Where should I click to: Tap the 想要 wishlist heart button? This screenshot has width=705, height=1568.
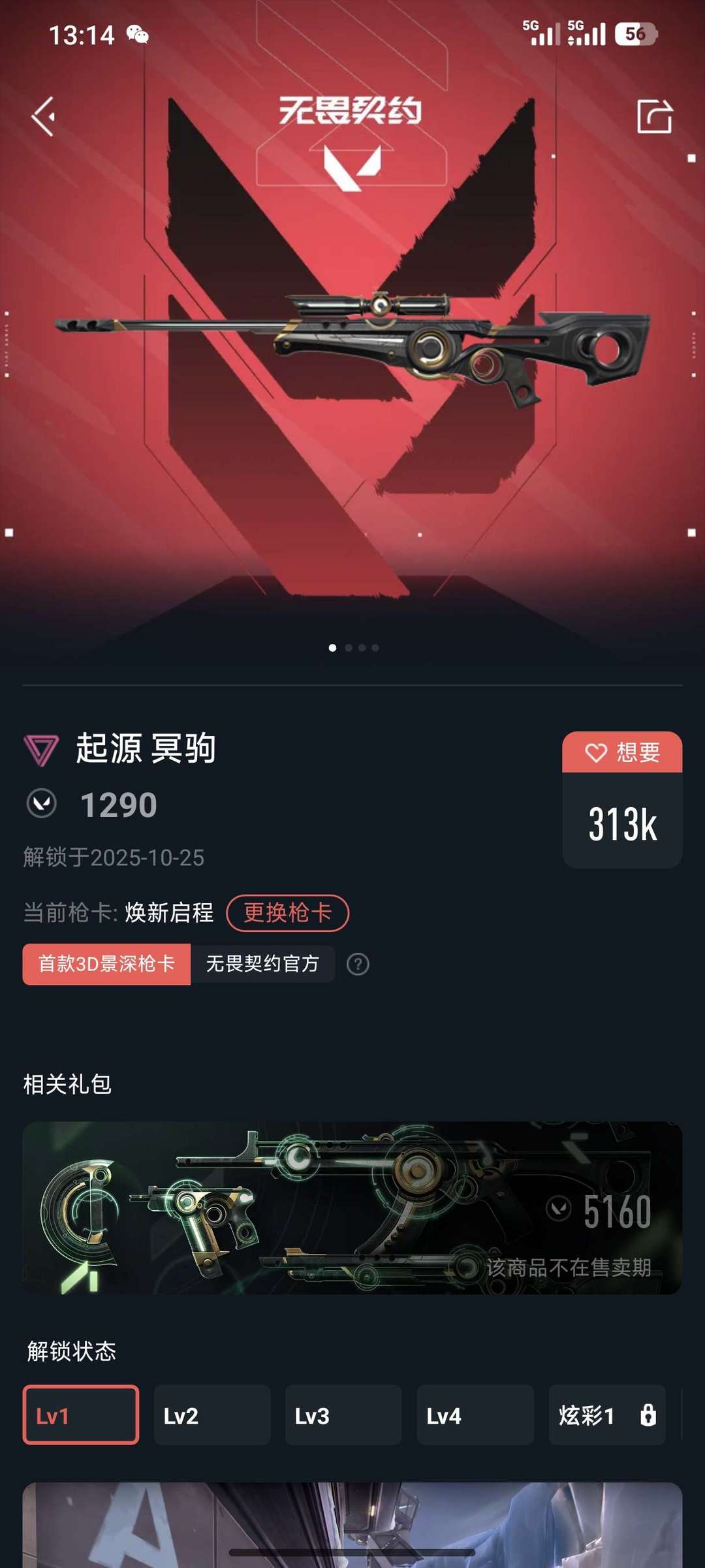coord(622,752)
